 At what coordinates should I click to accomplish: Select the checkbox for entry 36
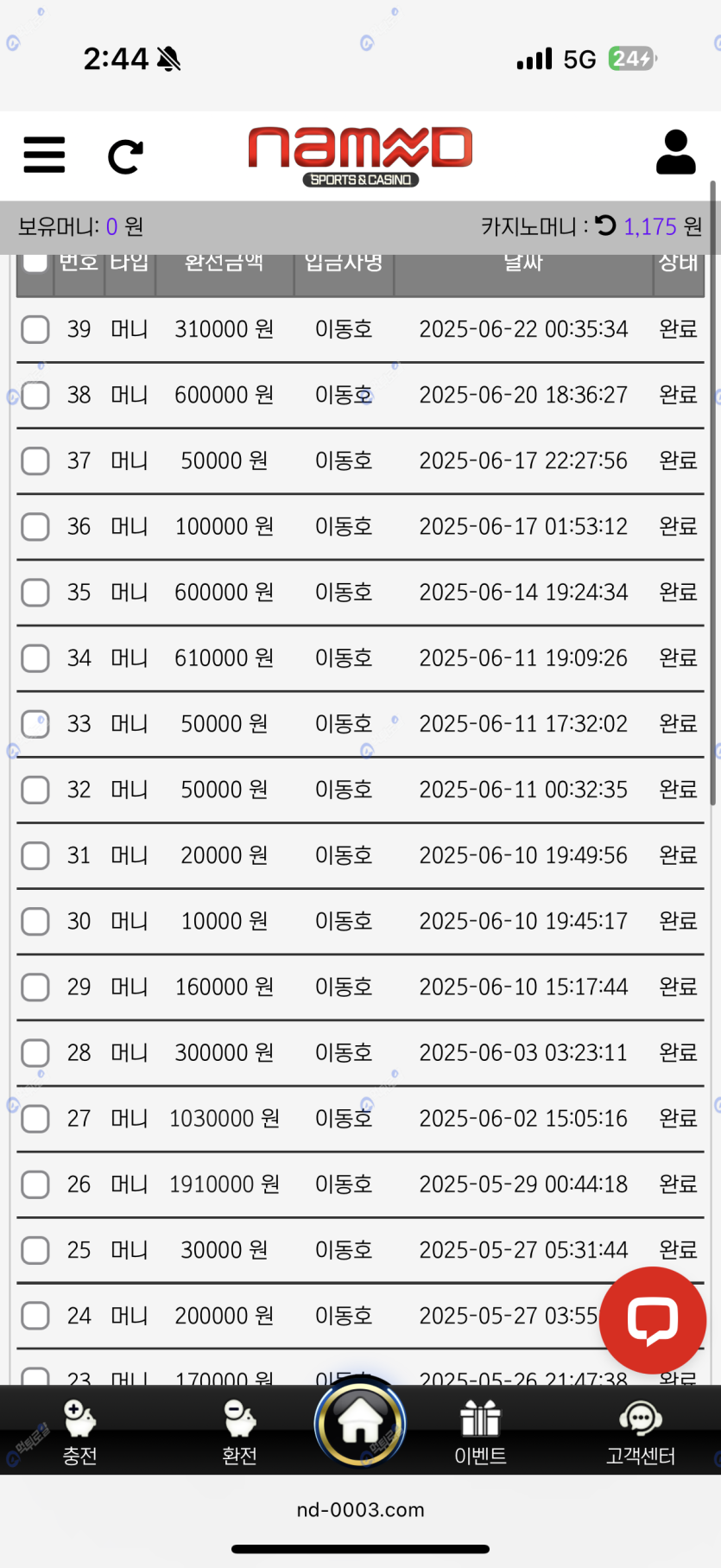35,526
